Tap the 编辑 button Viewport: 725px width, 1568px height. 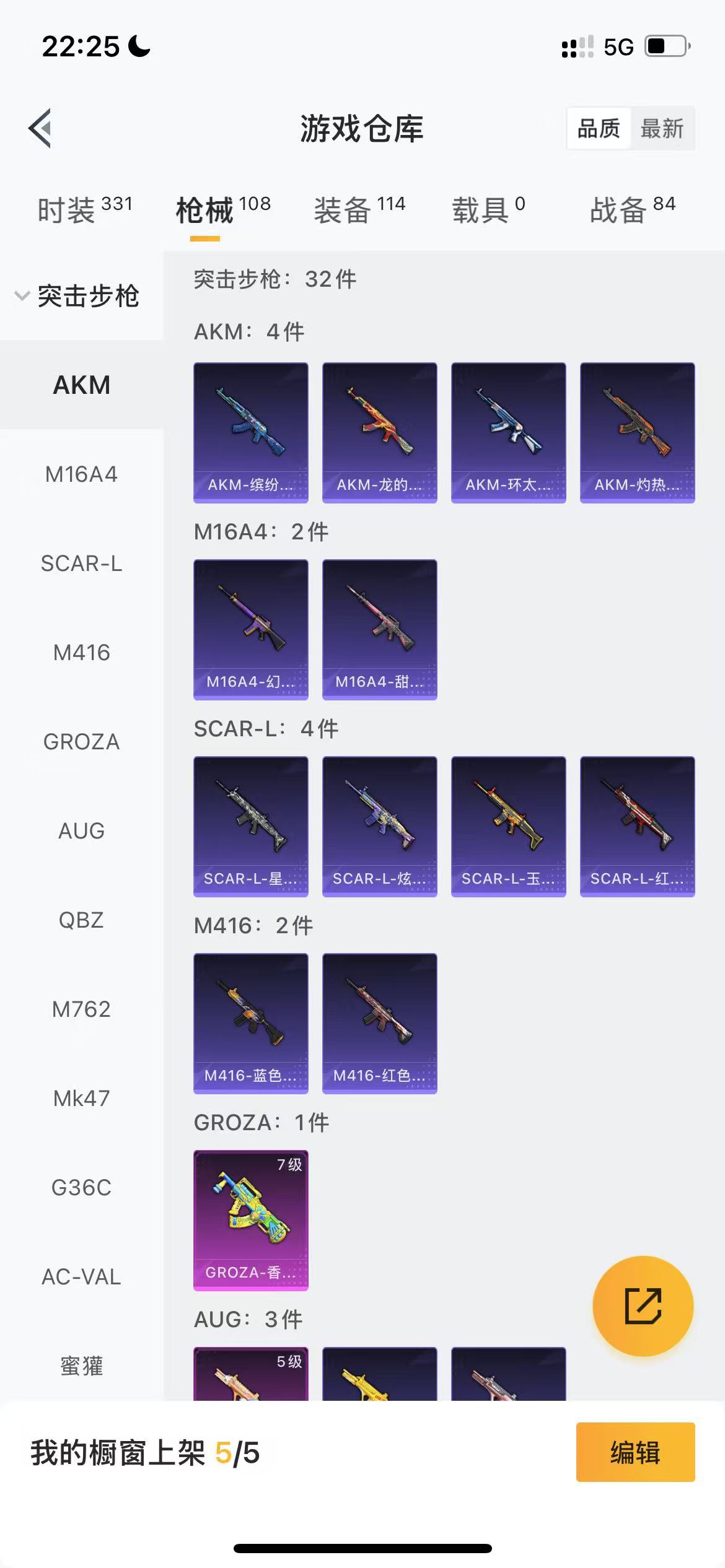tap(635, 1452)
